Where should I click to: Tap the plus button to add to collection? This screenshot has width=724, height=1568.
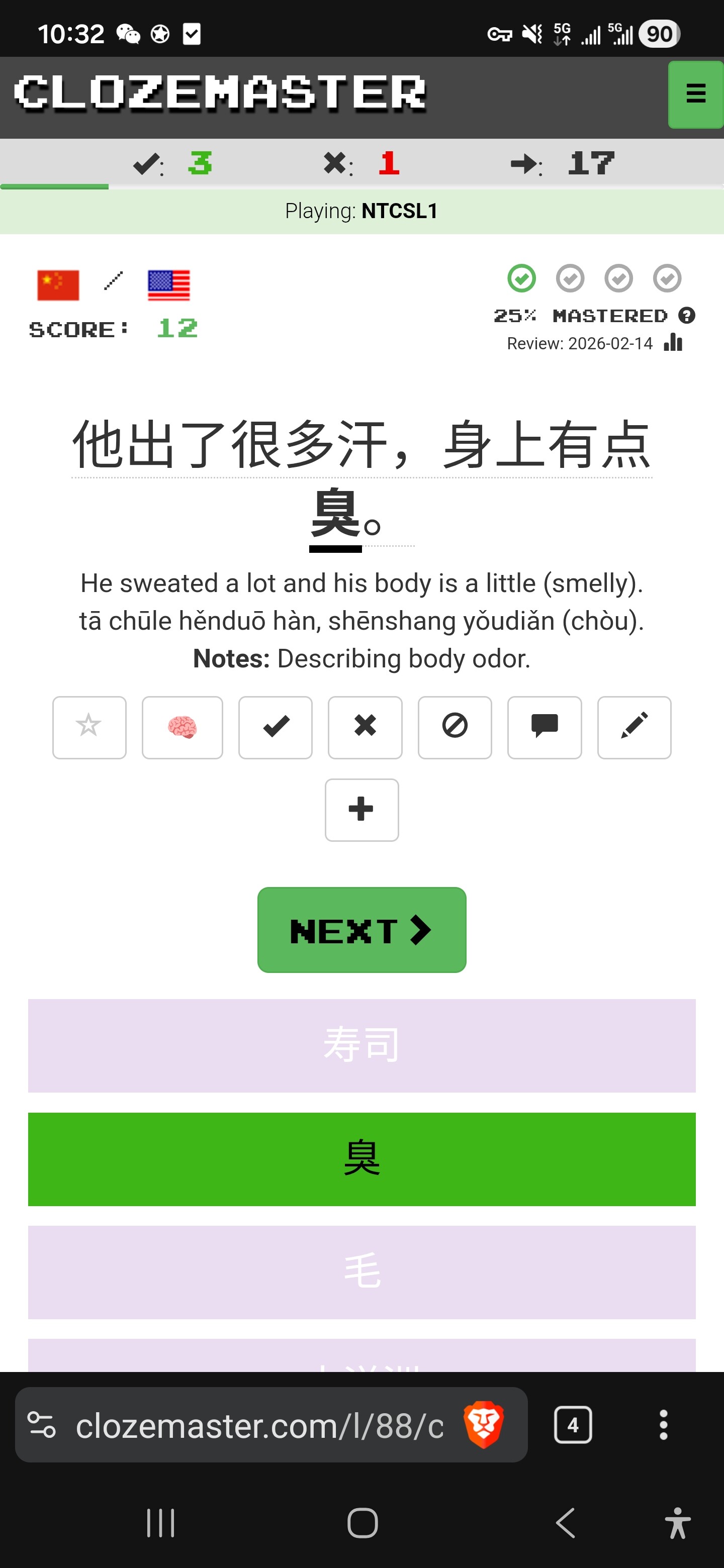(x=361, y=810)
